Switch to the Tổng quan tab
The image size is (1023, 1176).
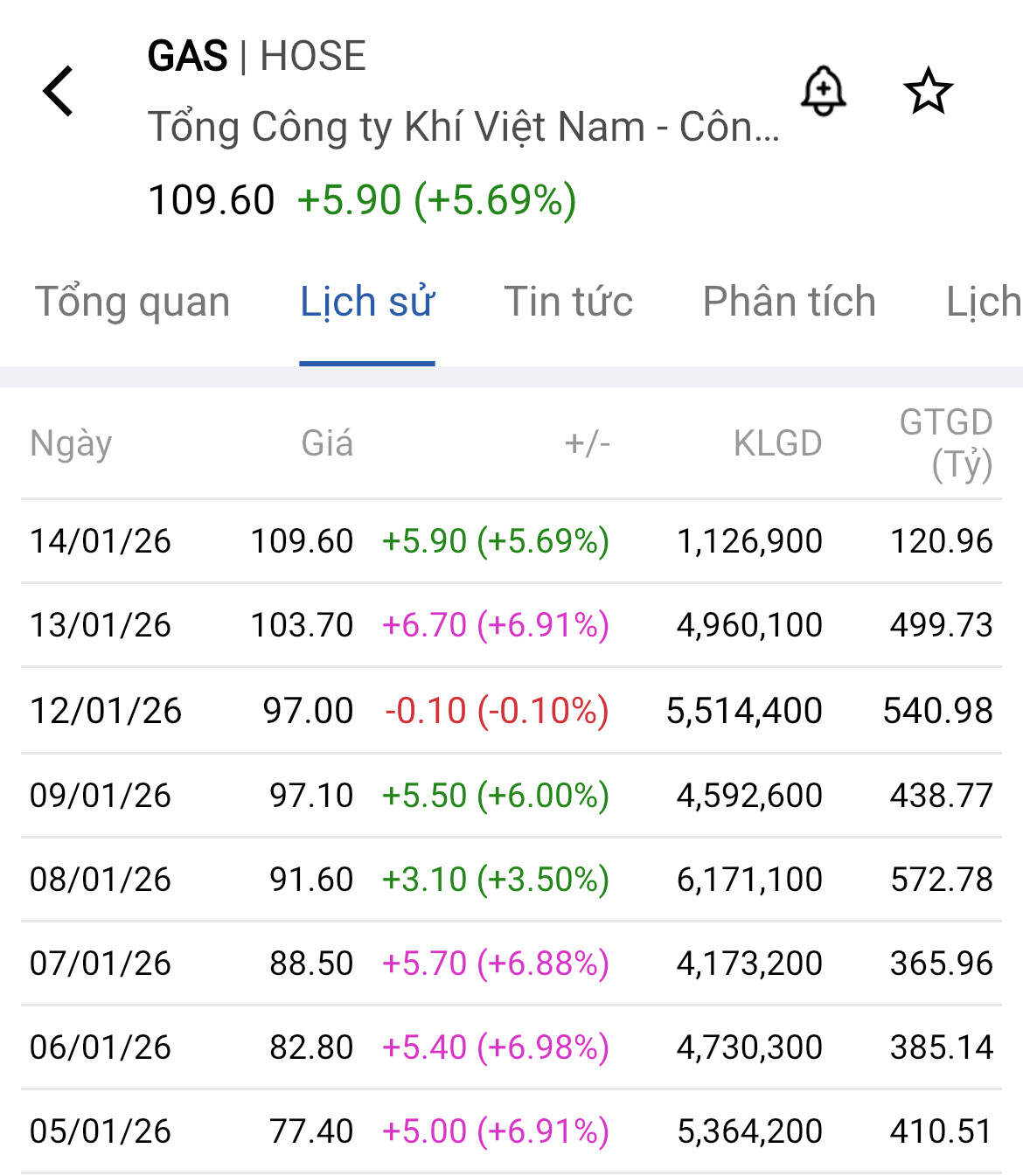tap(133, 303)
